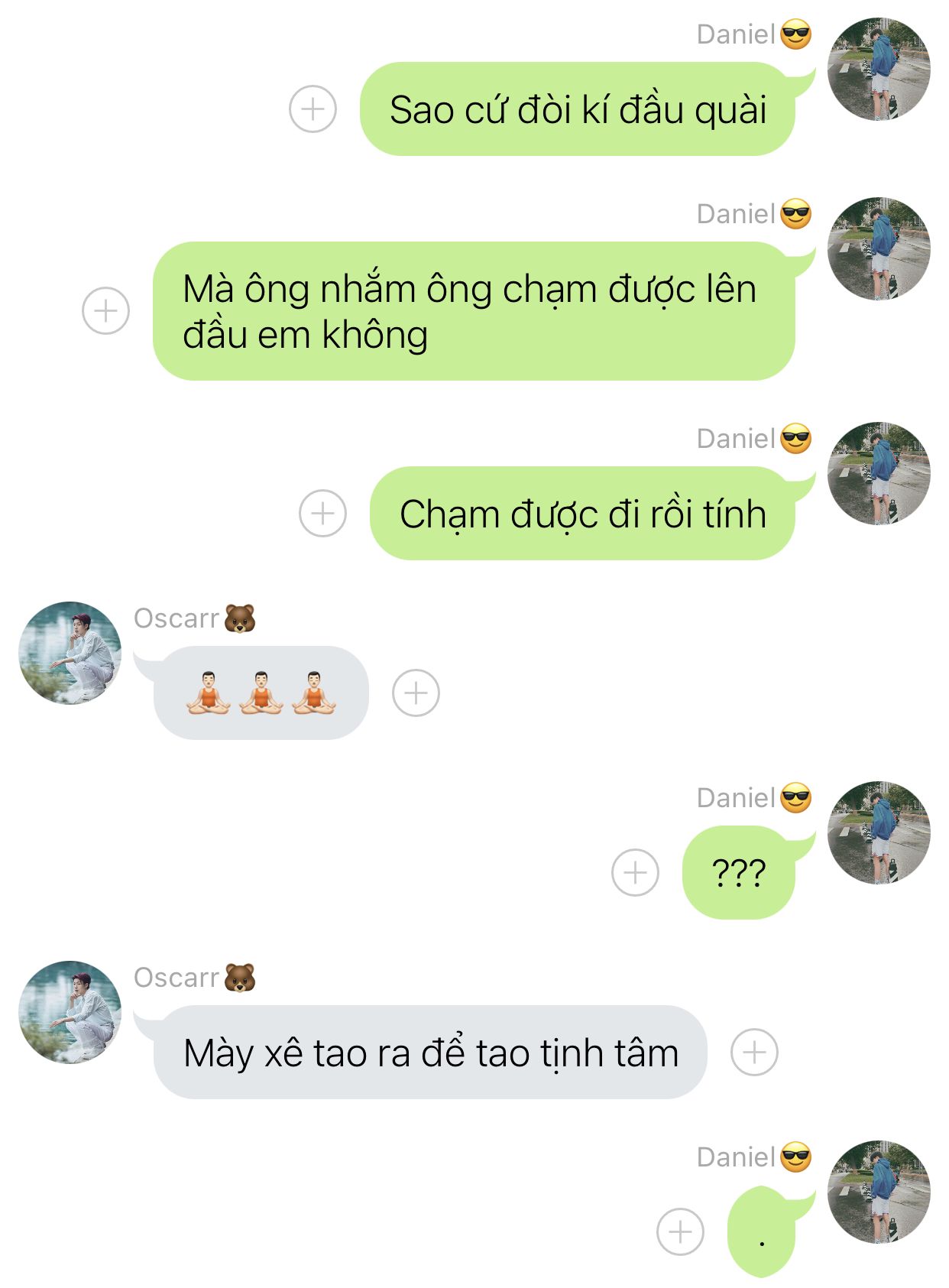Tap plus next to Daniel's "???" message
This screenshot has width=949, height=1288.
(635, 872)
